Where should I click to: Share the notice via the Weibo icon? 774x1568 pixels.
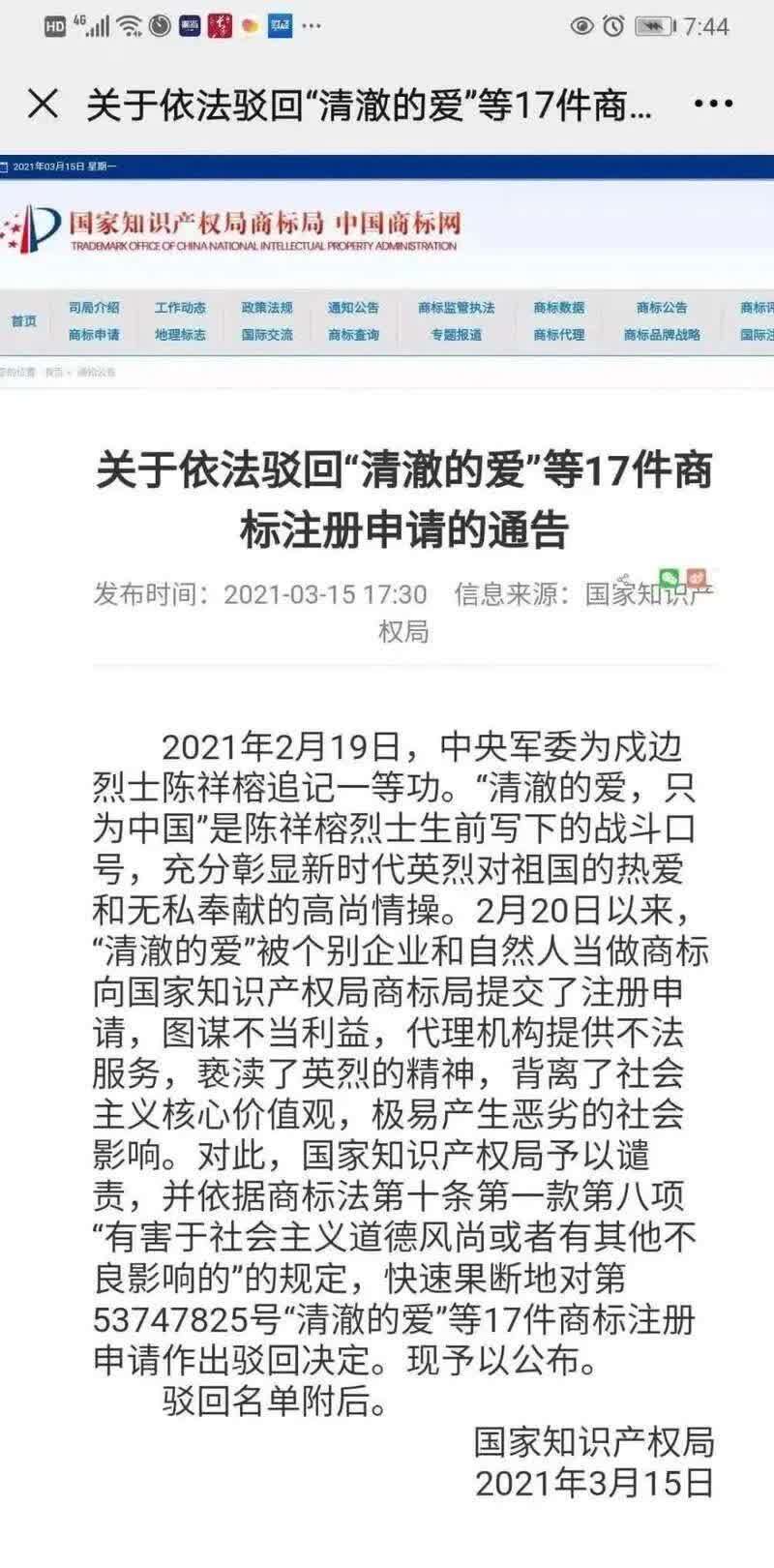tap(697, 579)
